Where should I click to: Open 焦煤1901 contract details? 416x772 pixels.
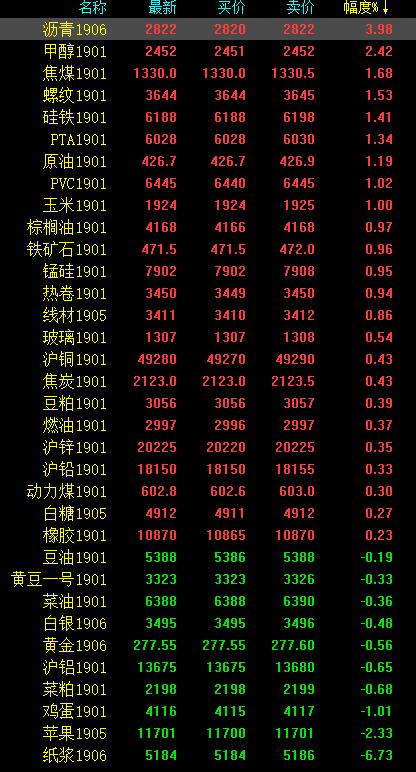(208, 73)
